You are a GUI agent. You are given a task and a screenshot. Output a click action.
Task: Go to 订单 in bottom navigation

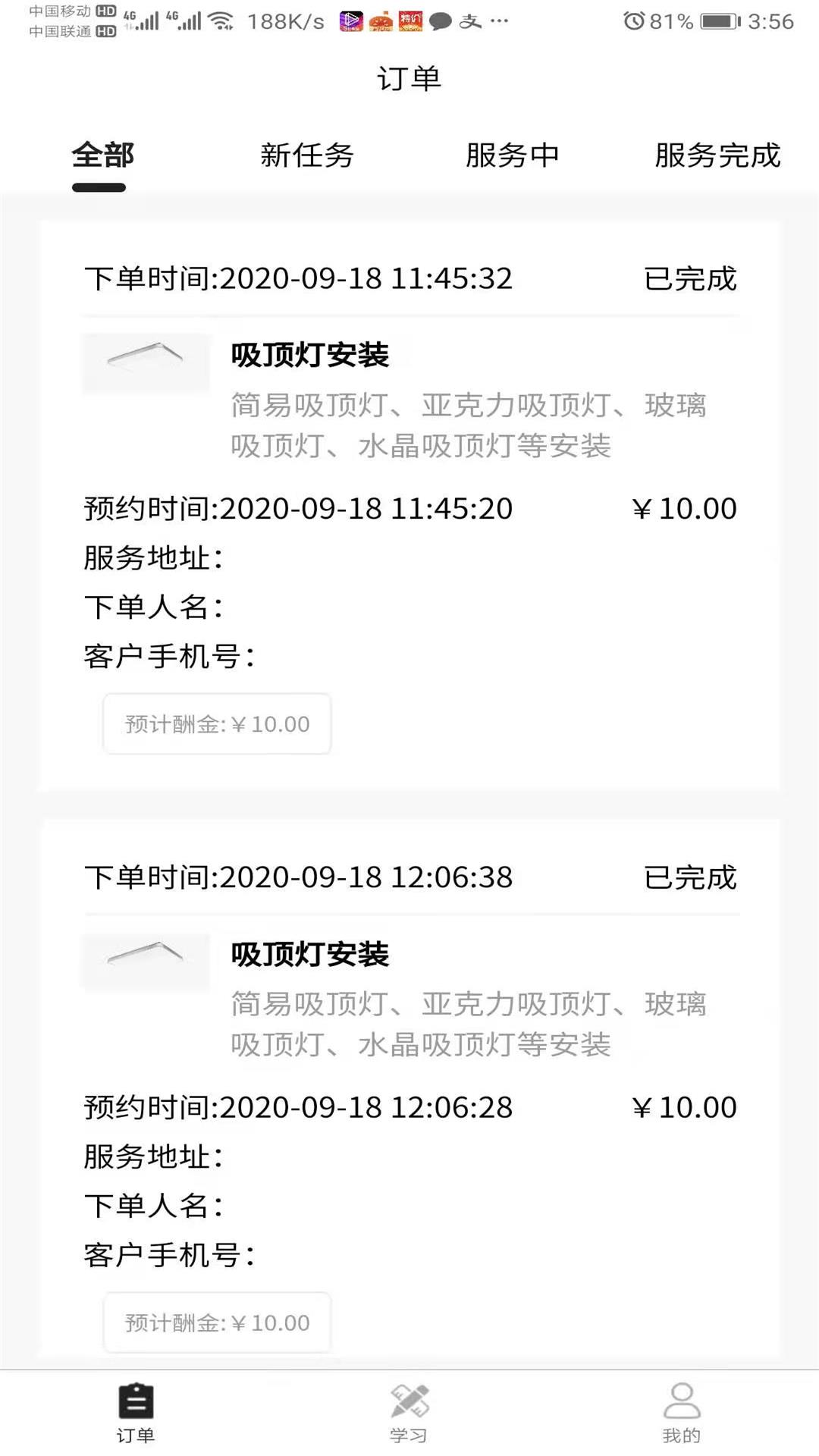tap(136, 1413)
